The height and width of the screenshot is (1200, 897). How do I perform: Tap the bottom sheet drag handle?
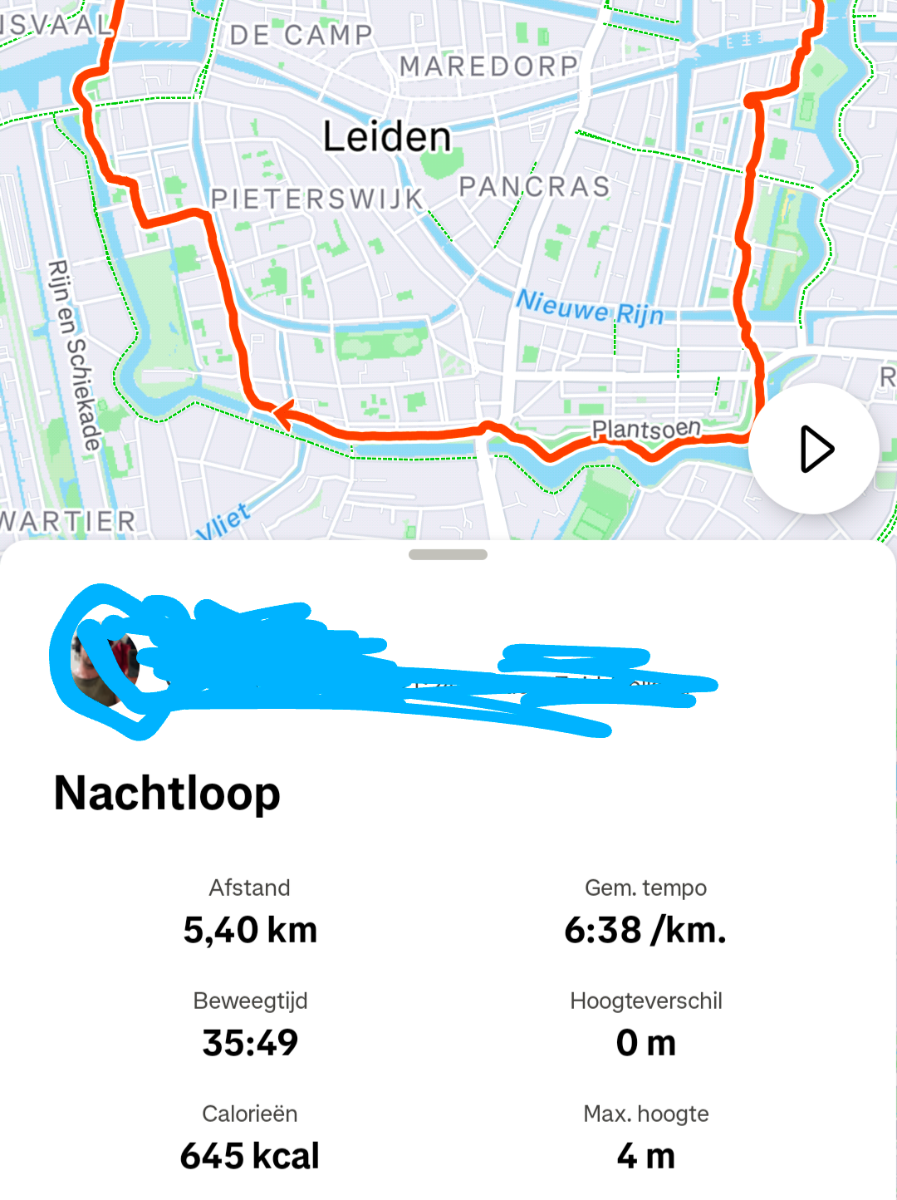coord(448,554)
